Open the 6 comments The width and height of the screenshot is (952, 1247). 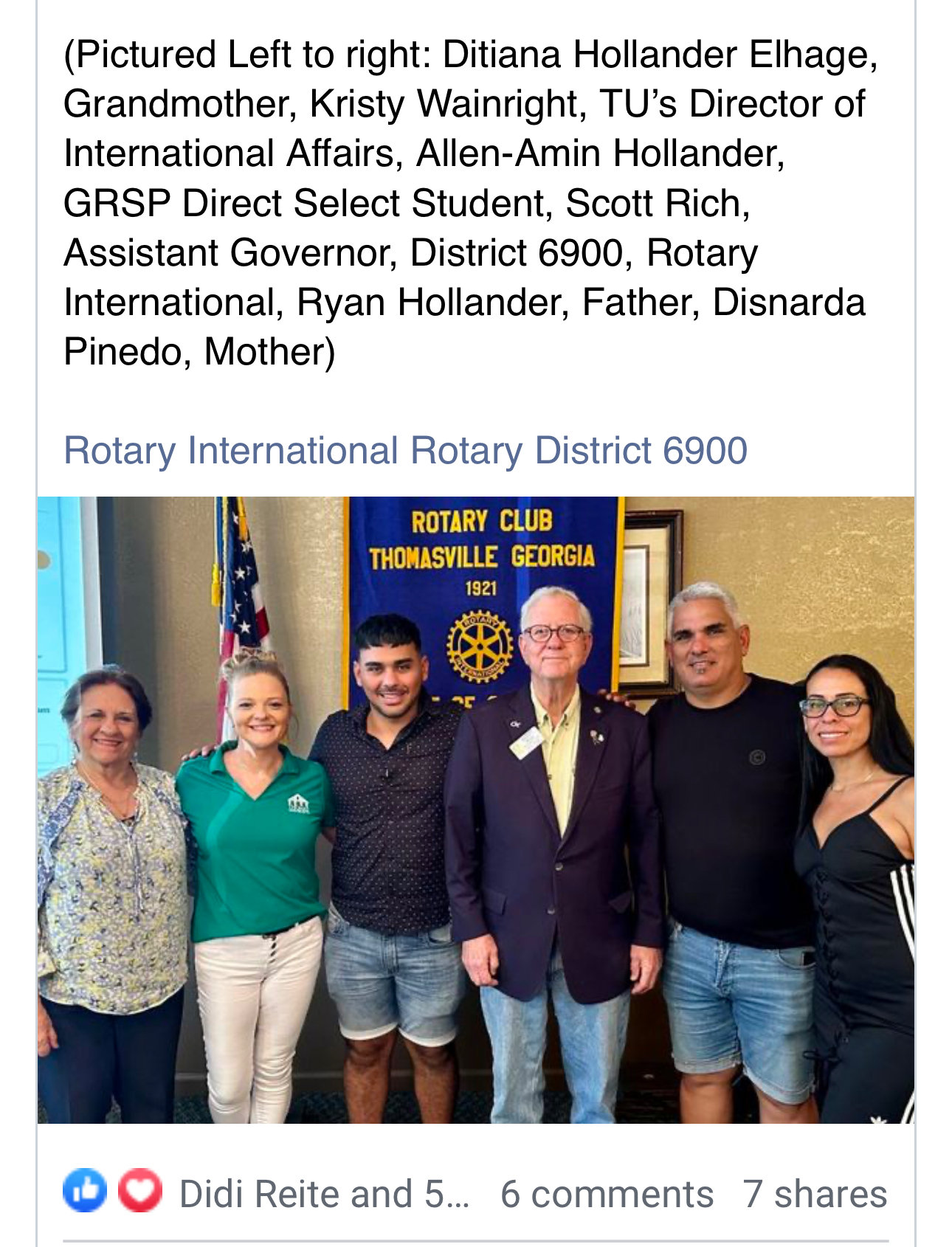606,1193
